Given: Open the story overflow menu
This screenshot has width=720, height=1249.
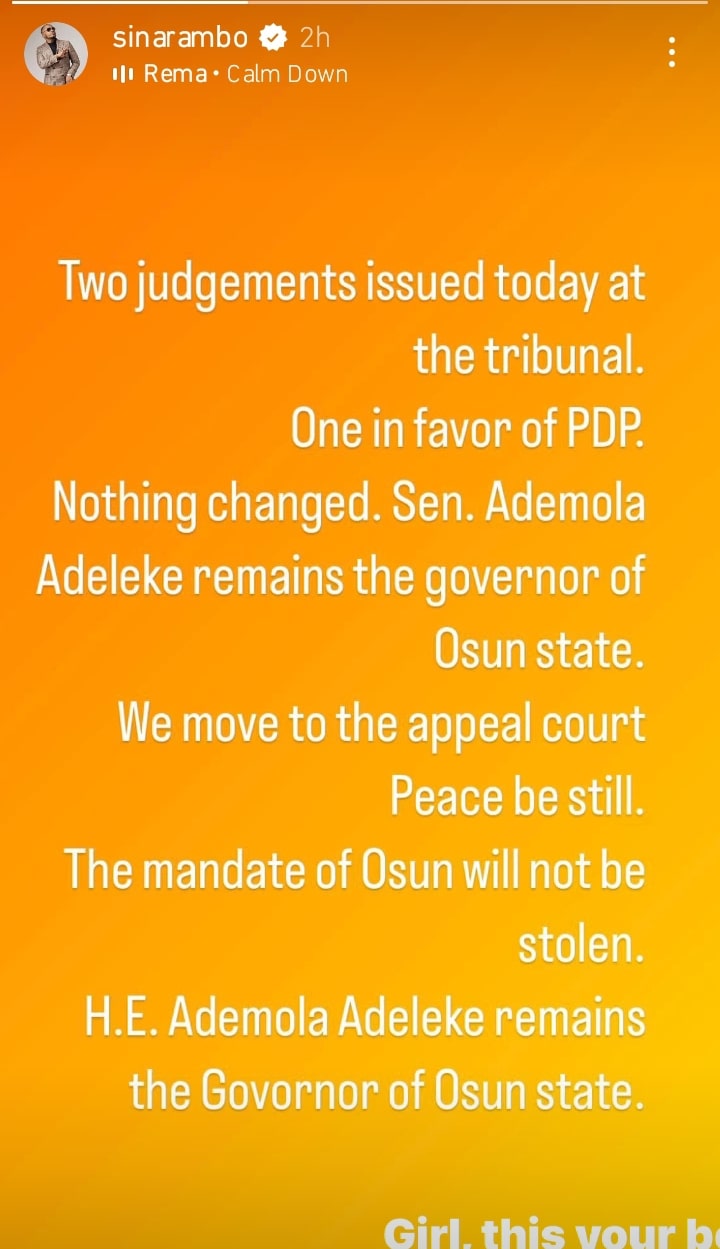Looking at the screenshot, I should coord(672,53).
